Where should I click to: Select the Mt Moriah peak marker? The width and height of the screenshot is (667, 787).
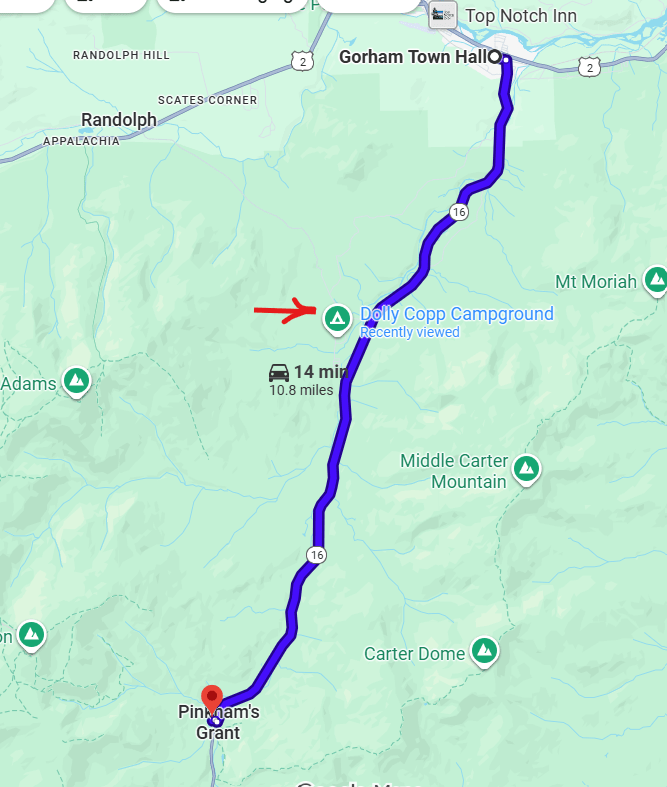click(656, 280)
